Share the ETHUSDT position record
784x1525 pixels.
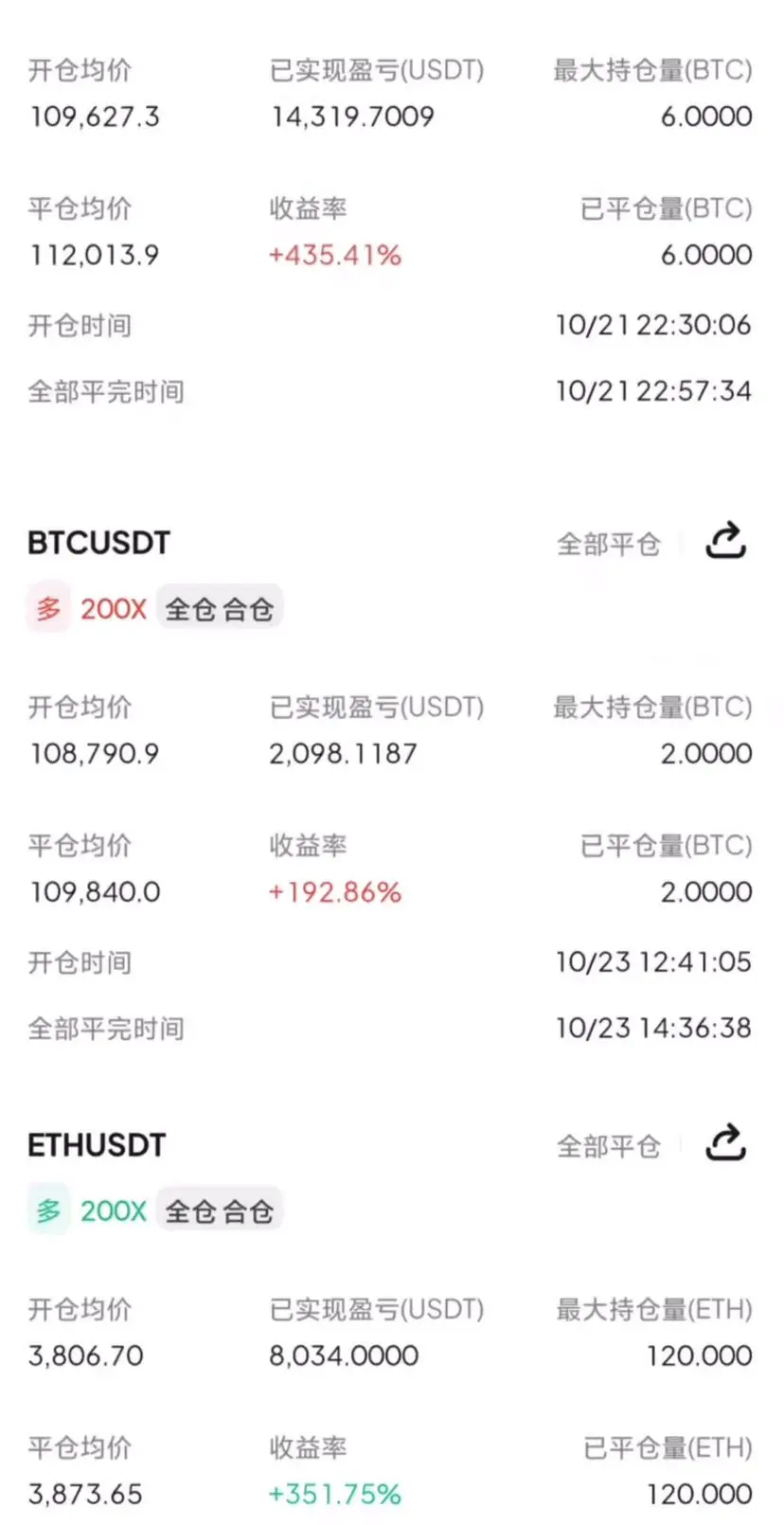point(726,1142)
